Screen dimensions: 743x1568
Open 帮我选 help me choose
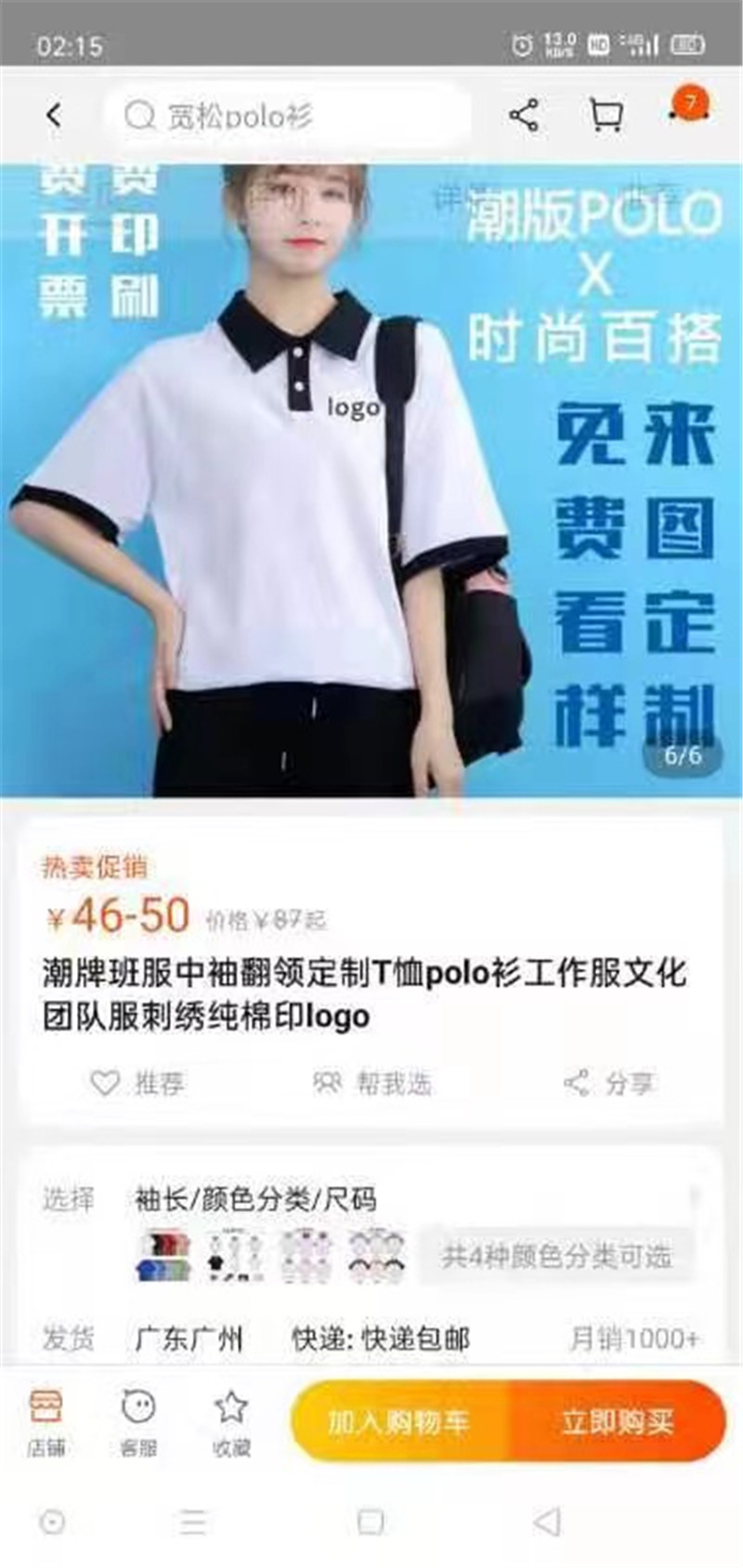pos(371,1083)
